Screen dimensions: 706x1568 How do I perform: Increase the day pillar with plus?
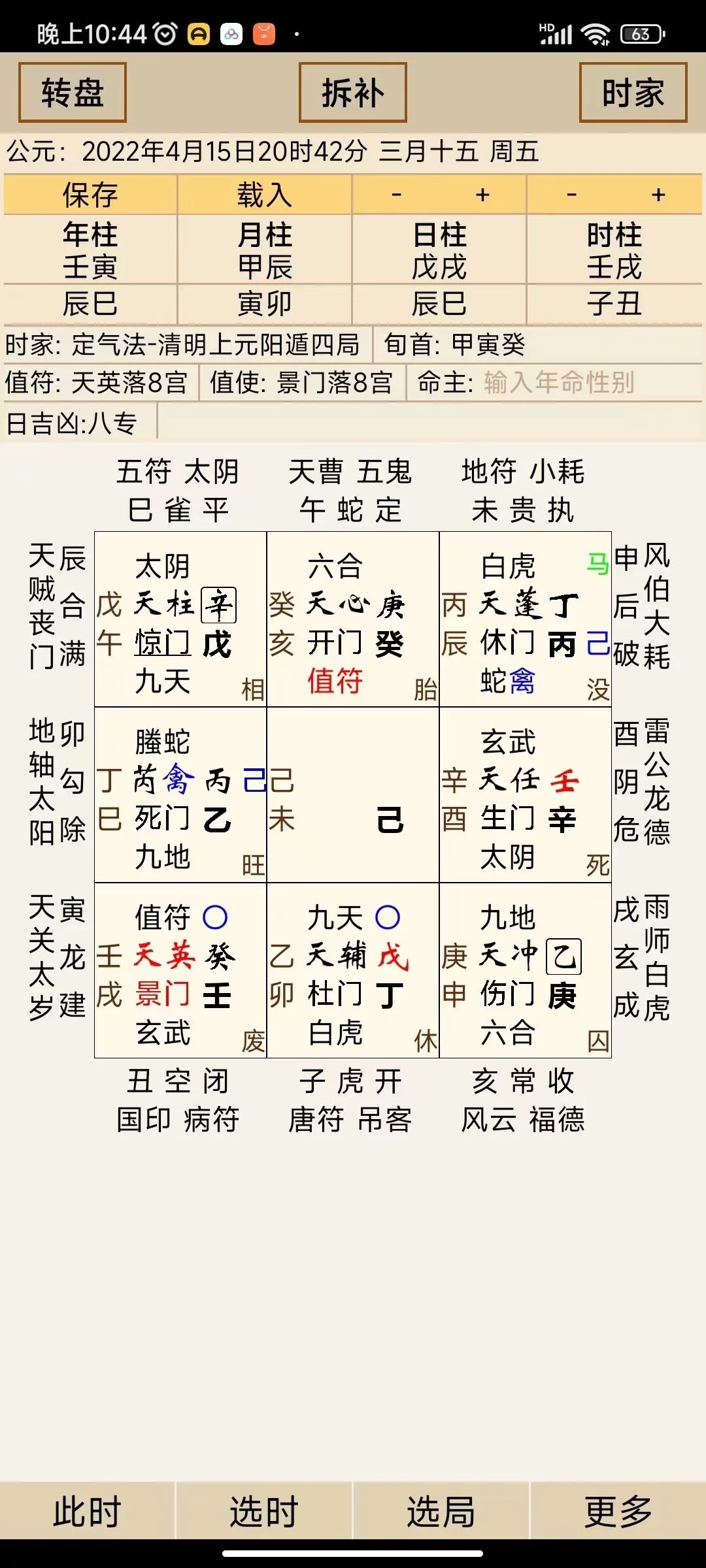482,195
